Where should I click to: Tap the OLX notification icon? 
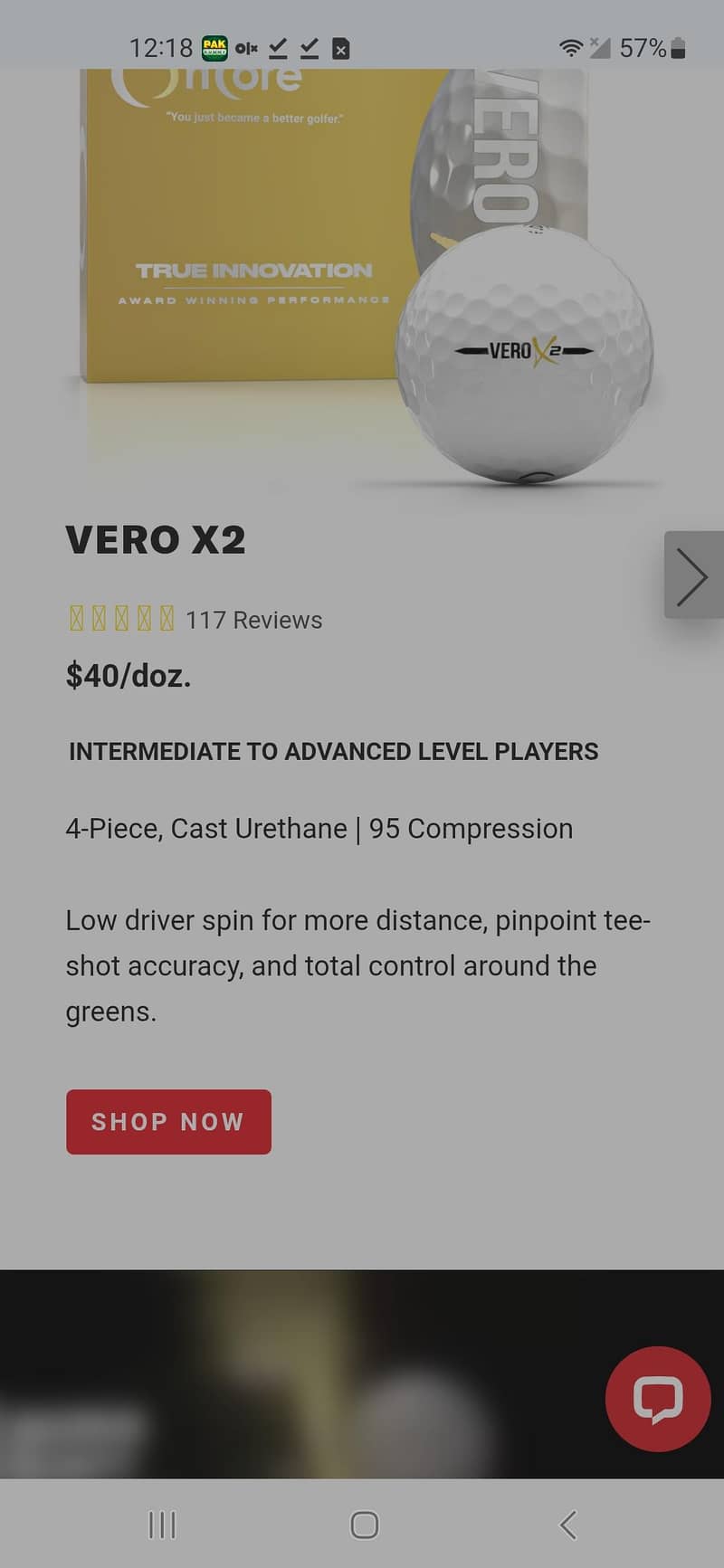[x=245, y=47]
